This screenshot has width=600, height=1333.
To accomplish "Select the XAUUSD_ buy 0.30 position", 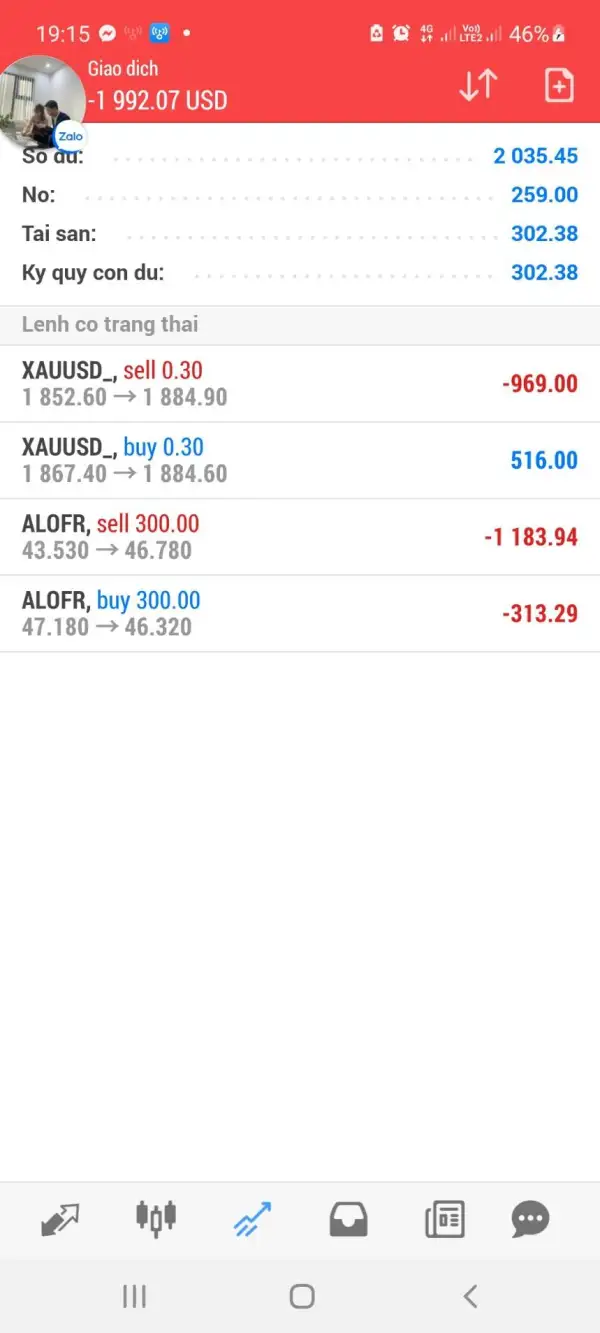I will pyautogui.click(x=300, y=461).
